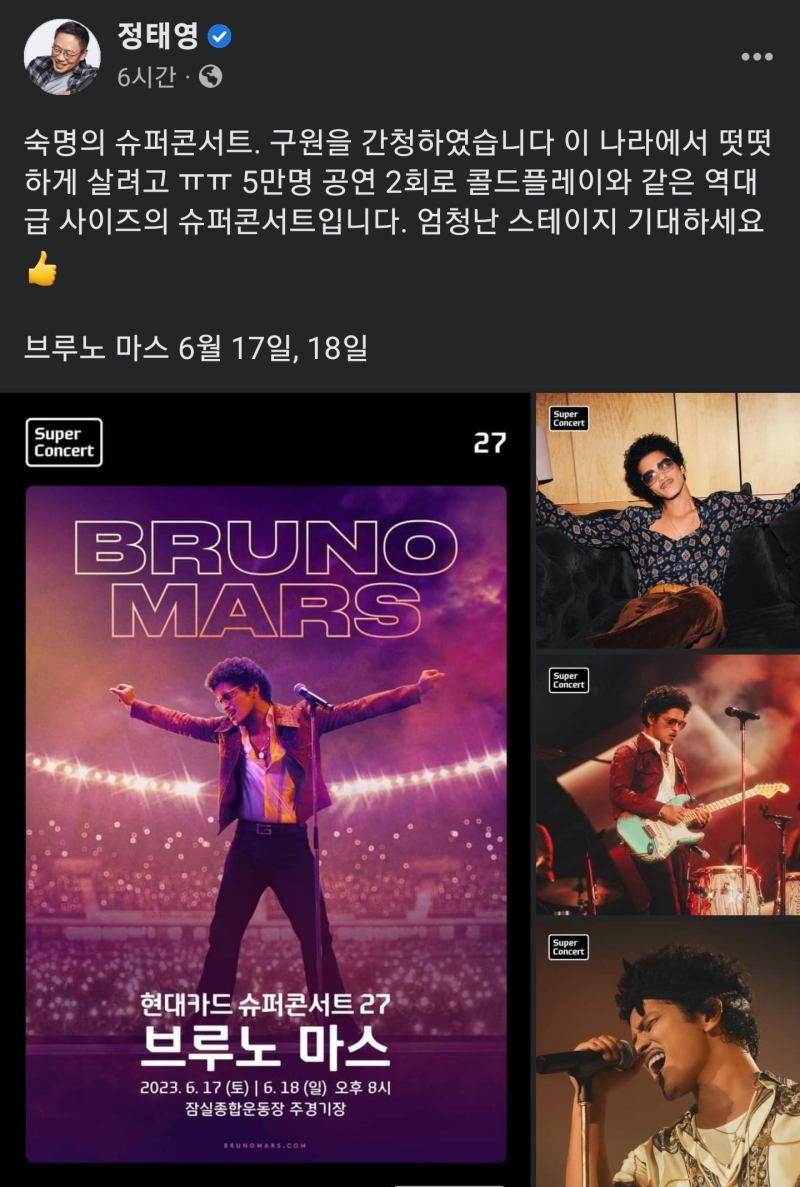Click the 현대카드 슈퍼콘서트 27 text on poster
Screen dimensions: 800x1187
(x=263, y=1003)
